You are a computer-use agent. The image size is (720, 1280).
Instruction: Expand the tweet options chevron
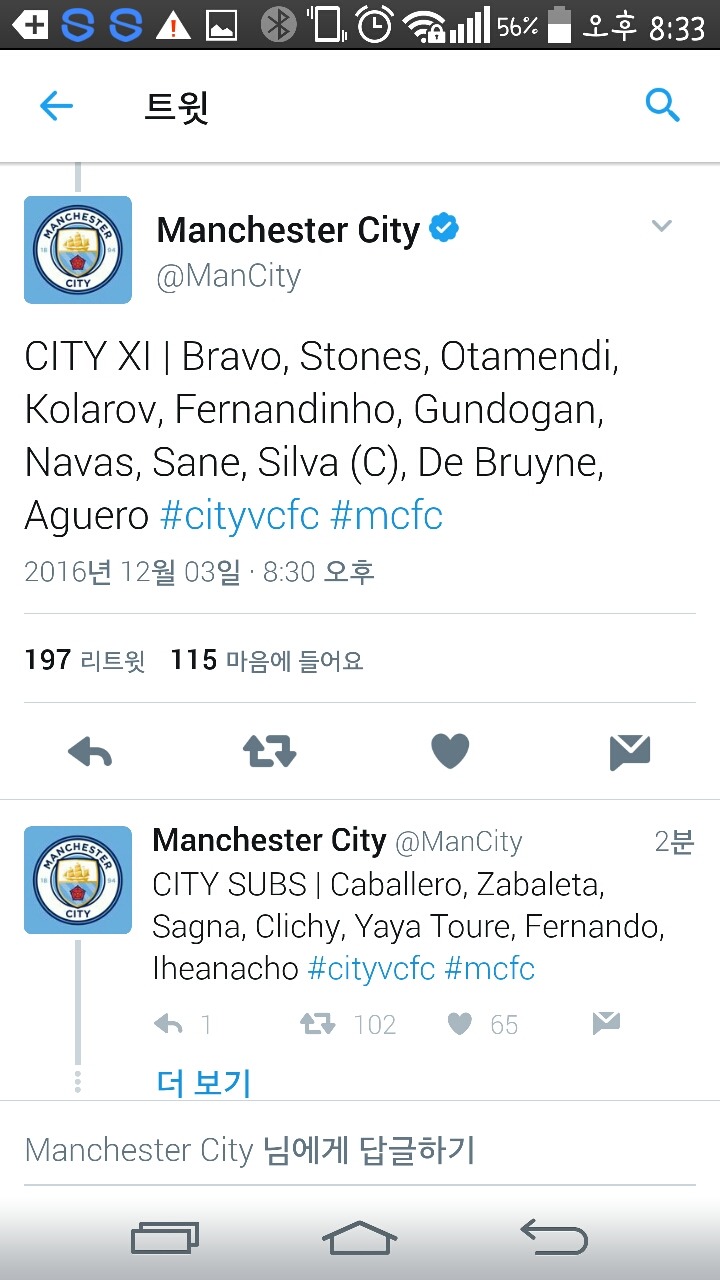(x=661, y=226)
